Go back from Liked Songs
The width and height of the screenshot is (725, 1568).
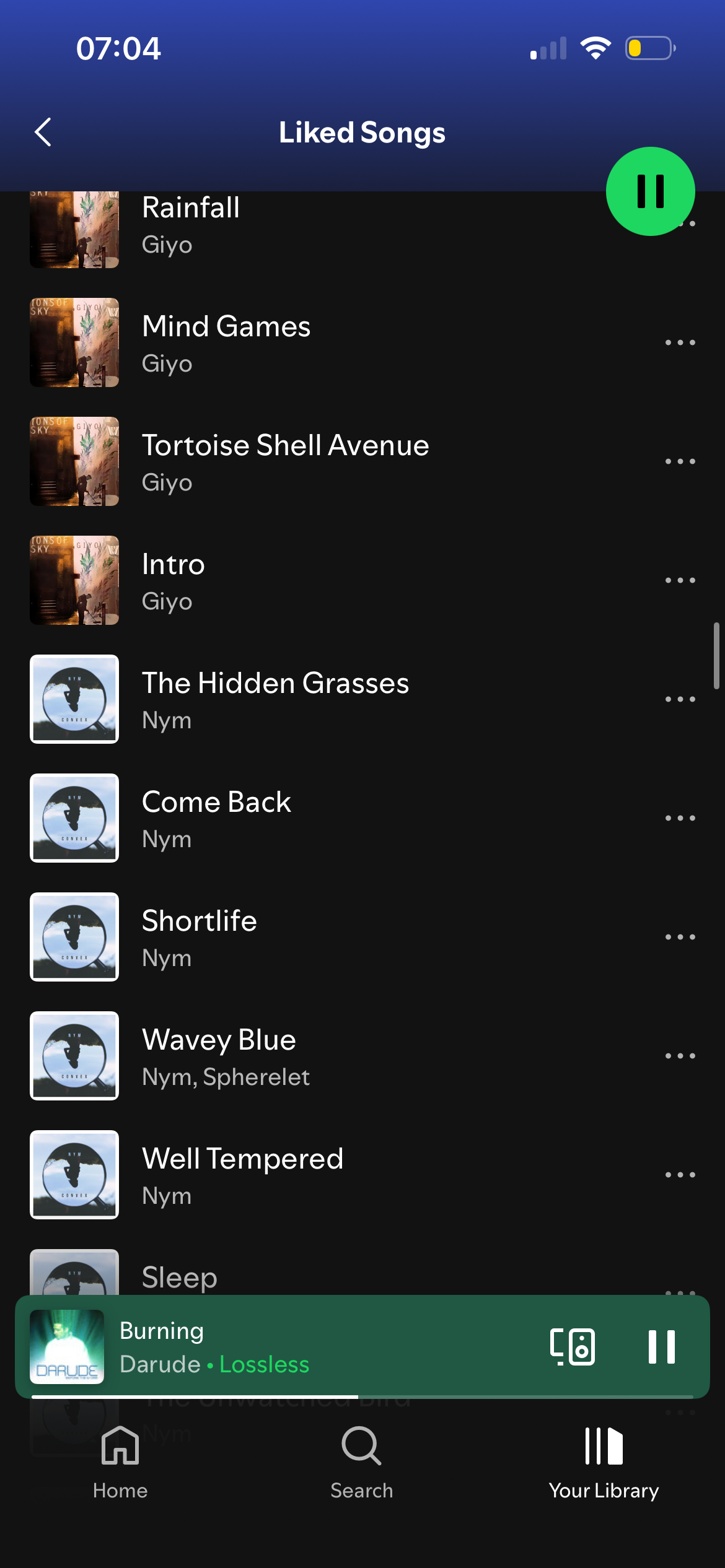[x=43, y=133]
